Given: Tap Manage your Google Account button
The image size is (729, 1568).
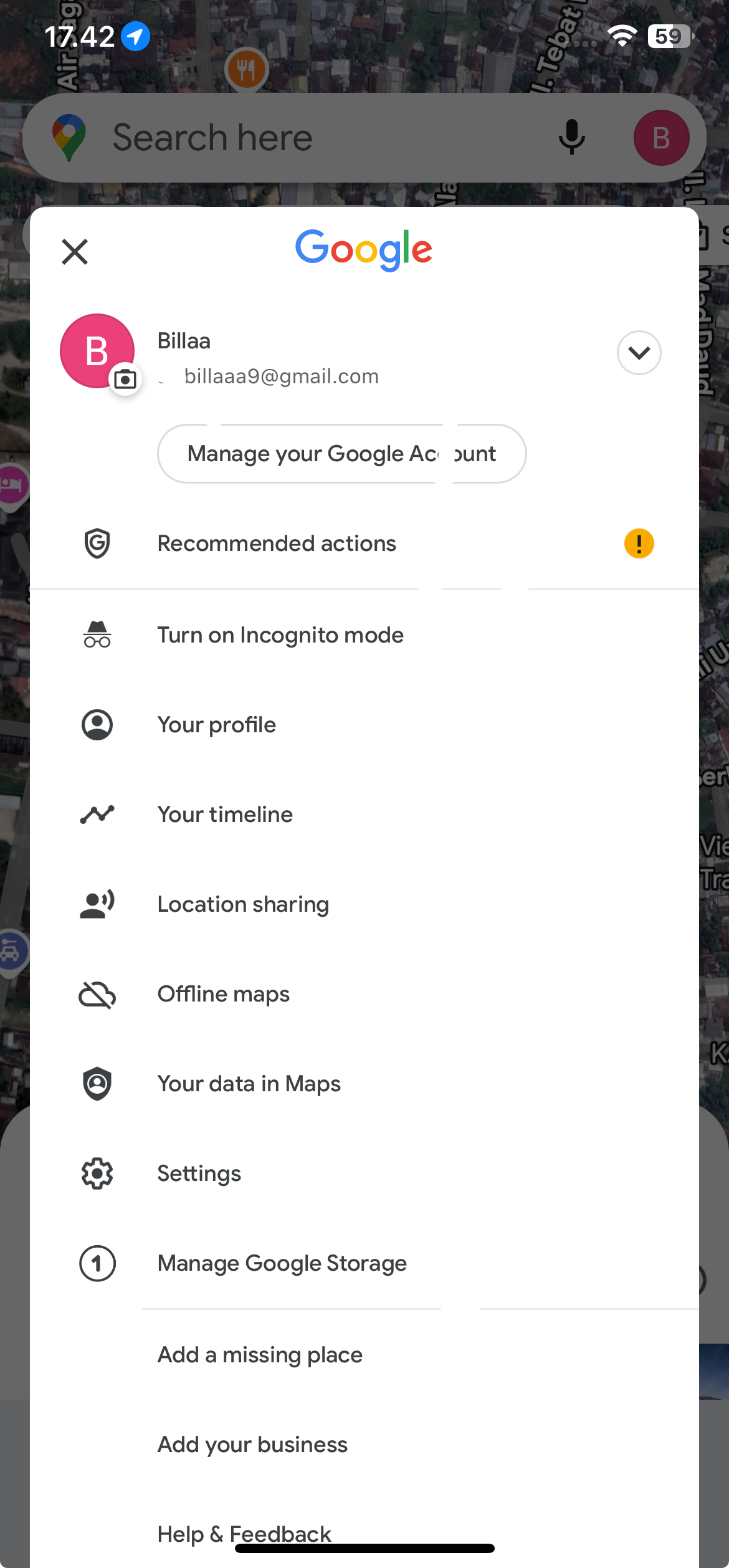Looking at the screenshot, I should click(x=341, y=454).
